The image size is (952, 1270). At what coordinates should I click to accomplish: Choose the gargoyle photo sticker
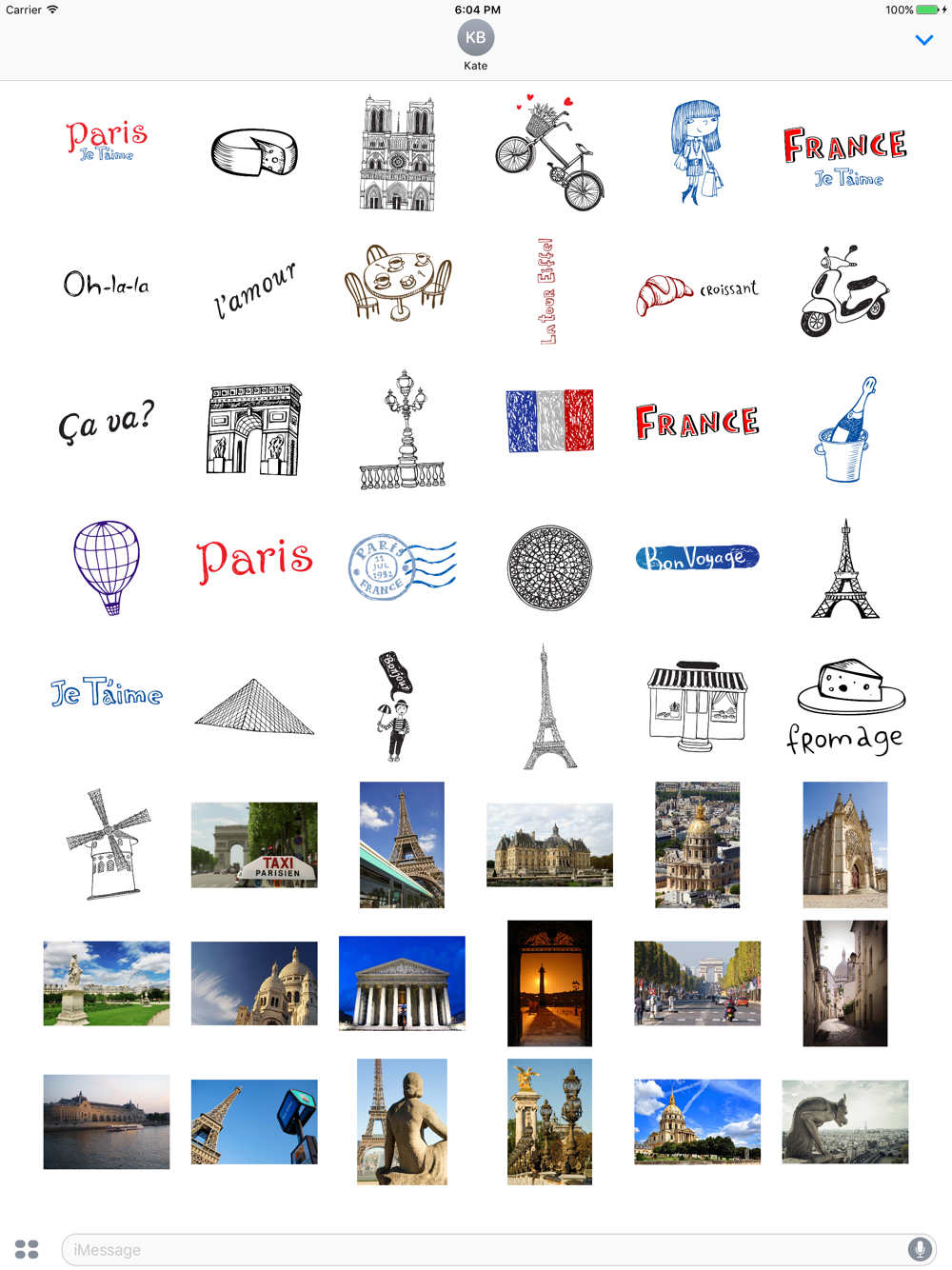(845, 1121)
